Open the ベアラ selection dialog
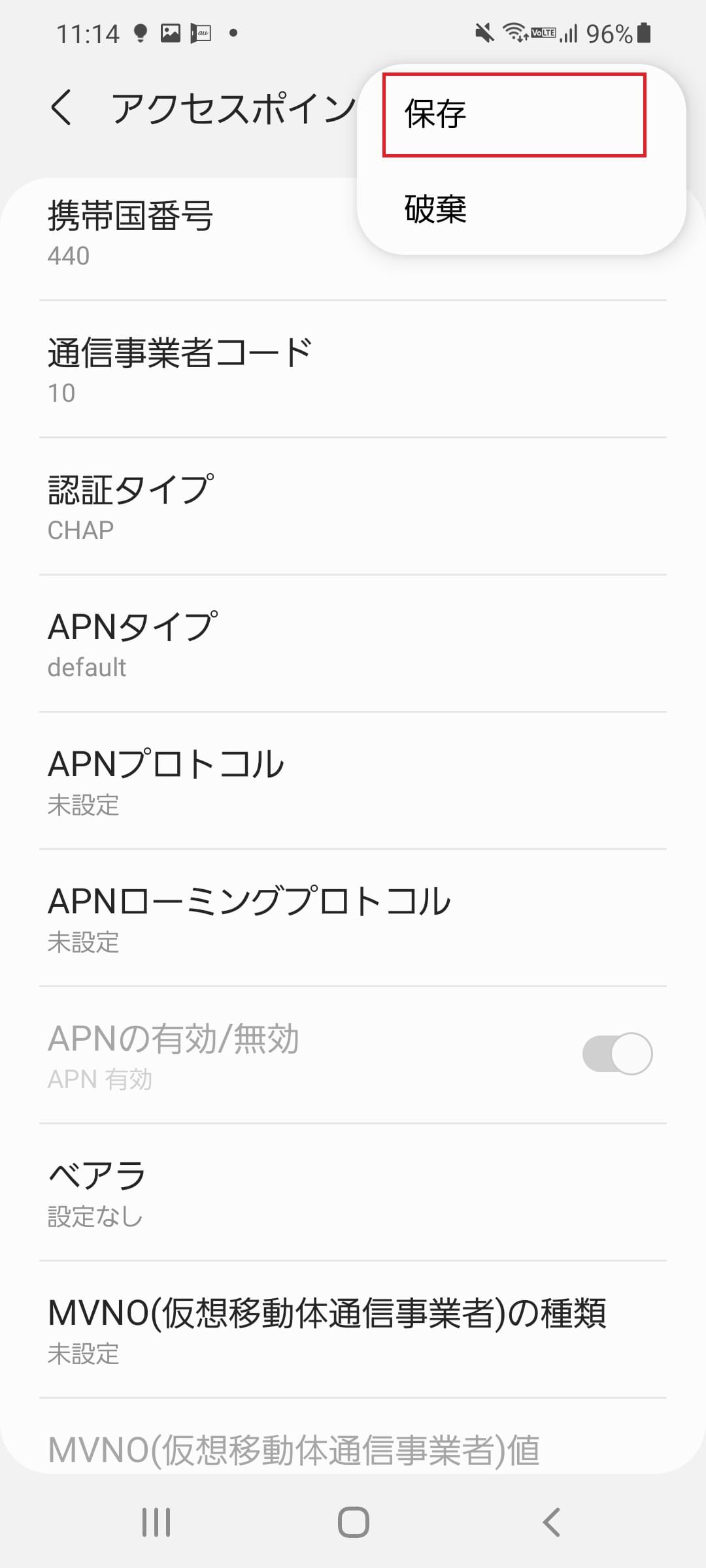This screenshot has width=706, height=1568. [353, 1192]
